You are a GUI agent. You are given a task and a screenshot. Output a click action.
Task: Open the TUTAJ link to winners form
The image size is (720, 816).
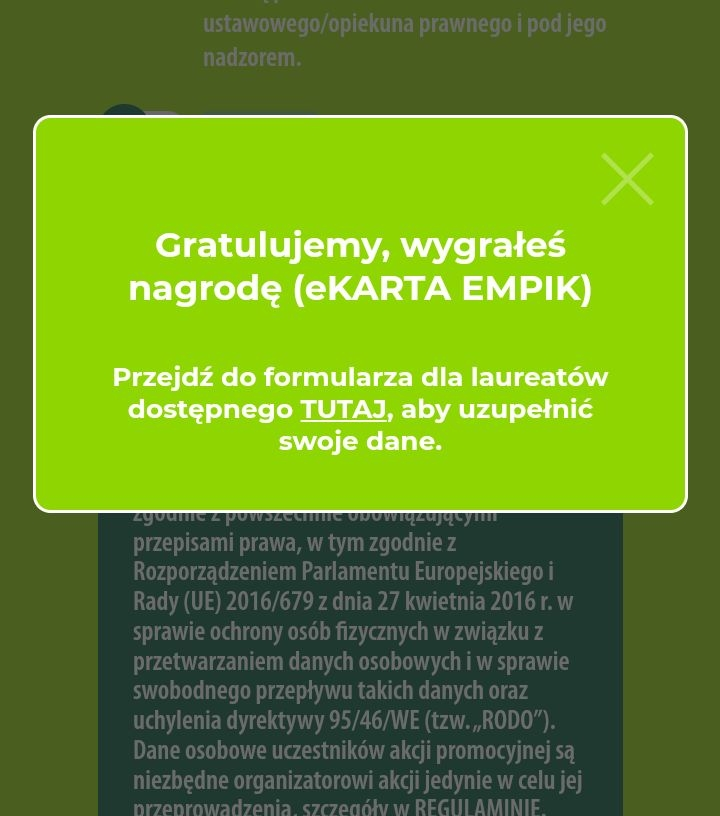(343, 409)
